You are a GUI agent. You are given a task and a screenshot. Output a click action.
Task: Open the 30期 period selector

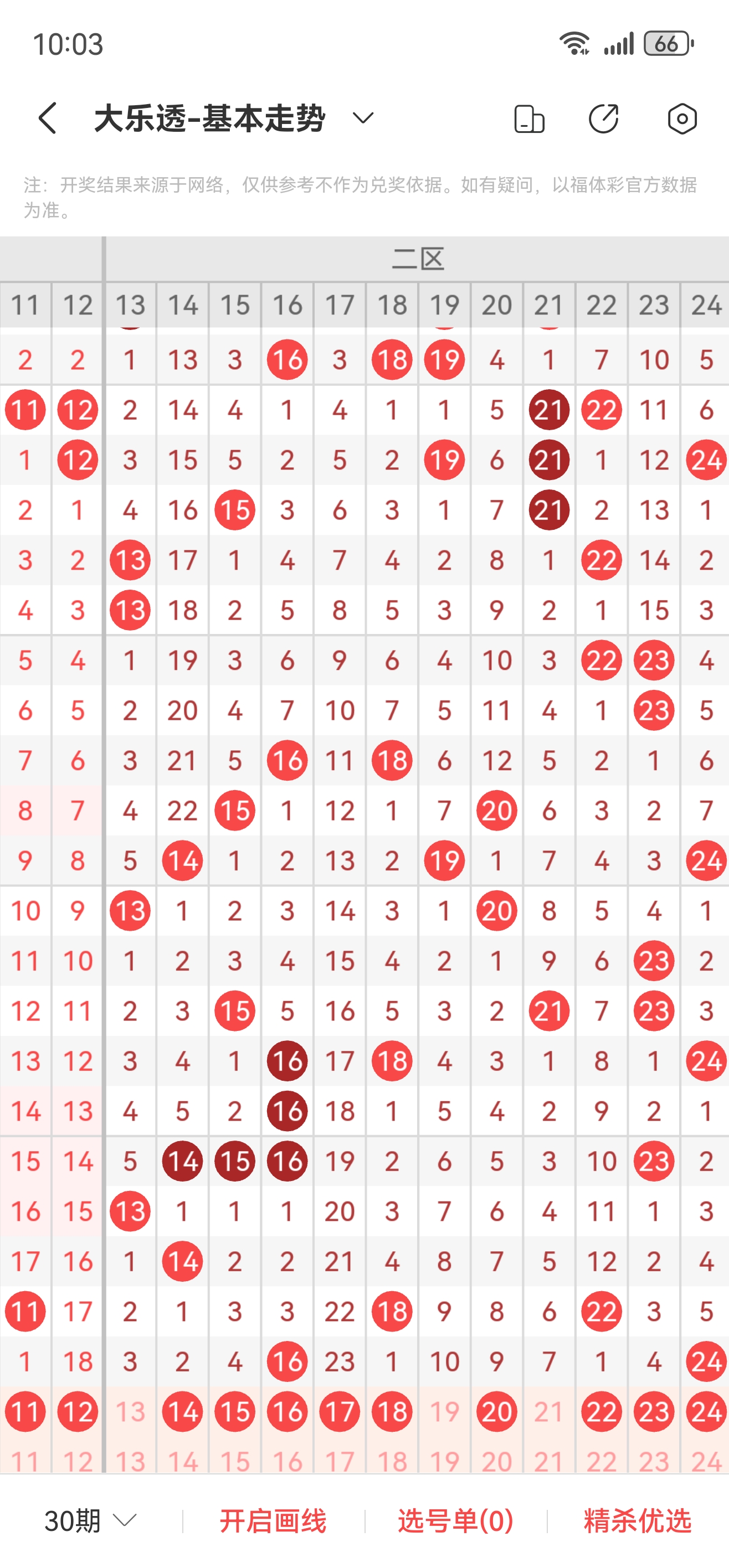coord(90,1521)
